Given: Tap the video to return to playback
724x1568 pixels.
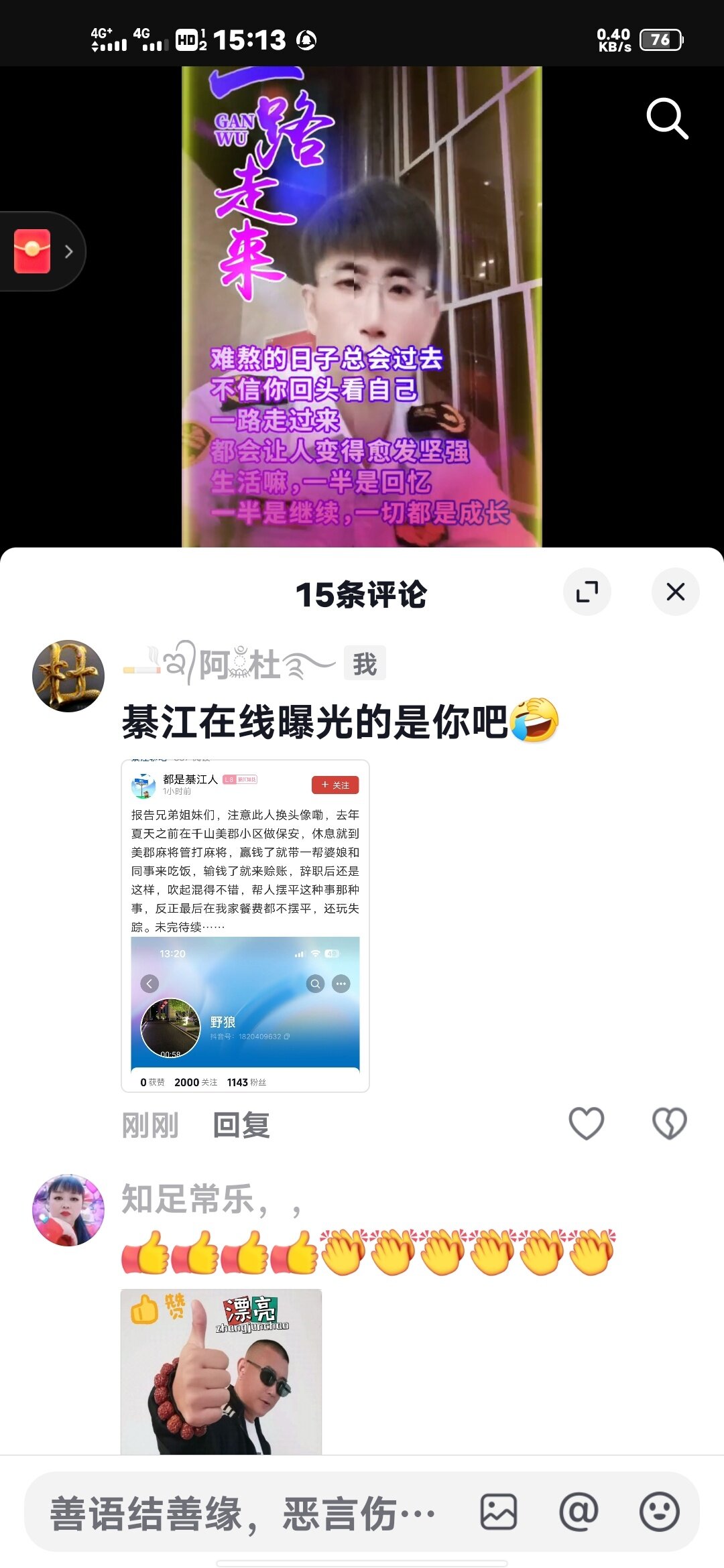Looking at the screenshot, I should (x=362, y=306).
